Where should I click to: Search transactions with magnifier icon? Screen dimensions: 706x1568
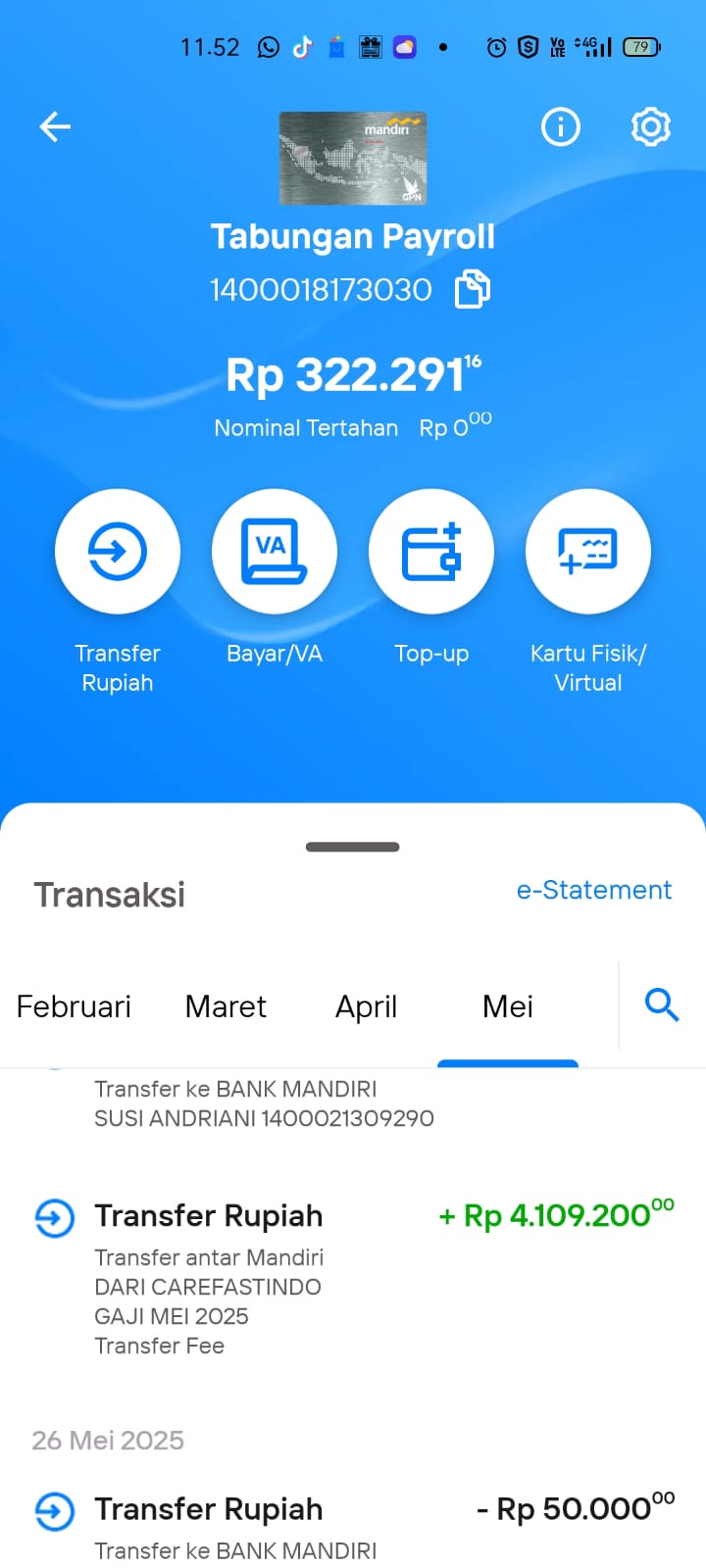(x=662, y=1004)
